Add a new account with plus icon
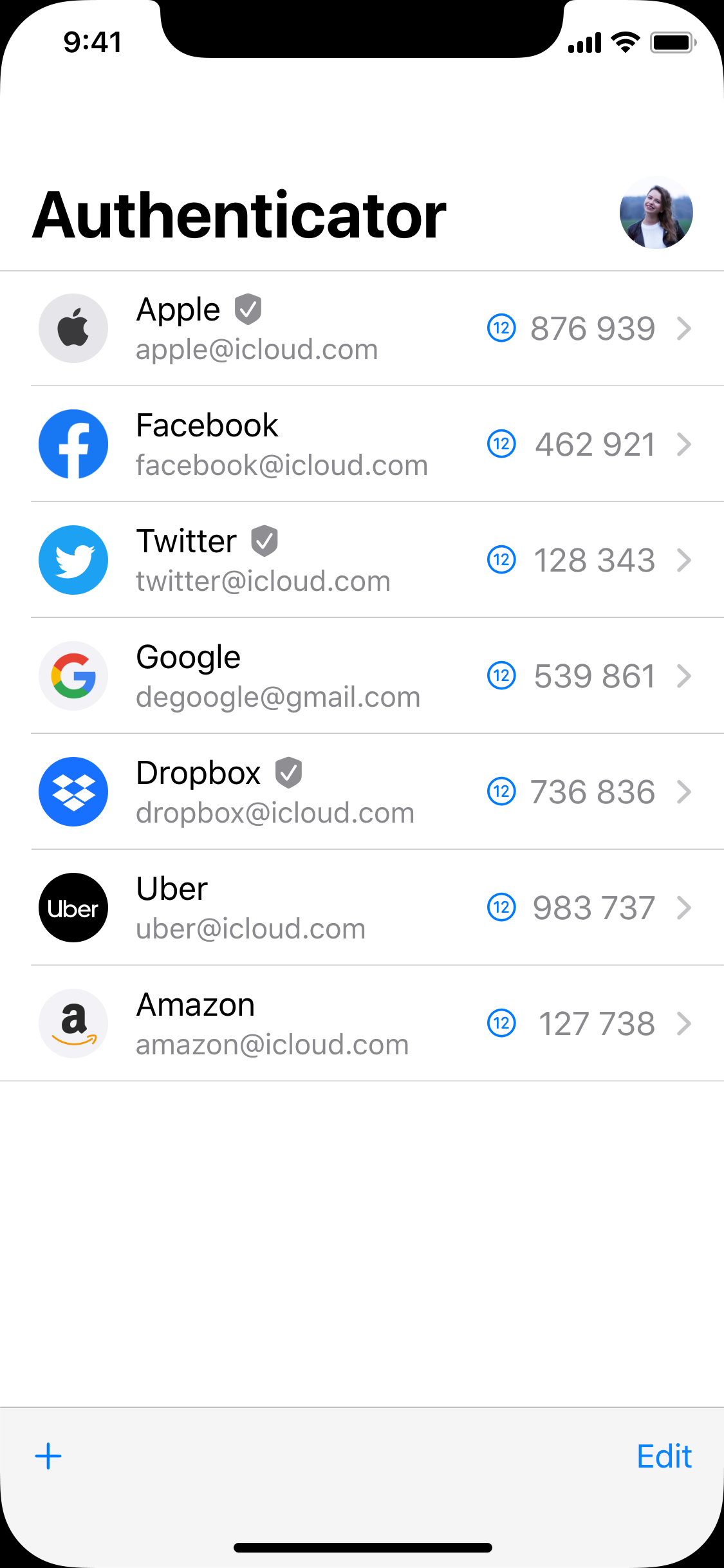This screenshot has height=1568, width=724. [x=48, y=1456]
